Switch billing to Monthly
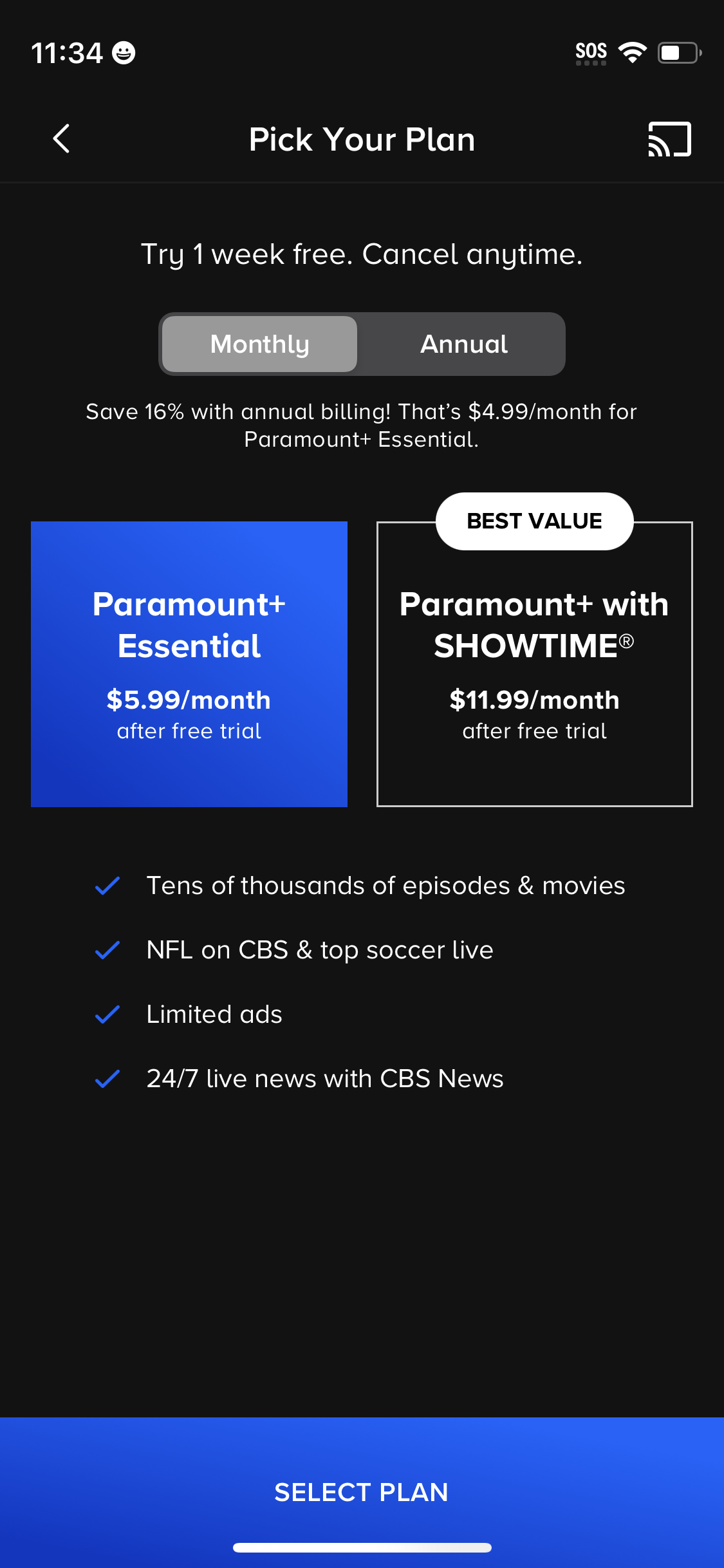This screenshot has width=724, height=1568. (x=259, y=344)
